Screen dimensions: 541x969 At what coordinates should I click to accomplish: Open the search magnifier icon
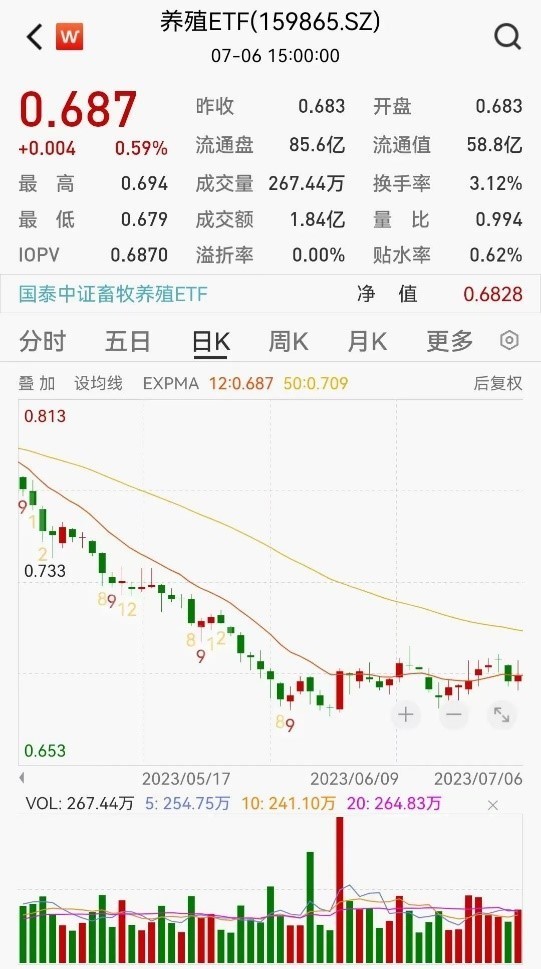[508, 36]
